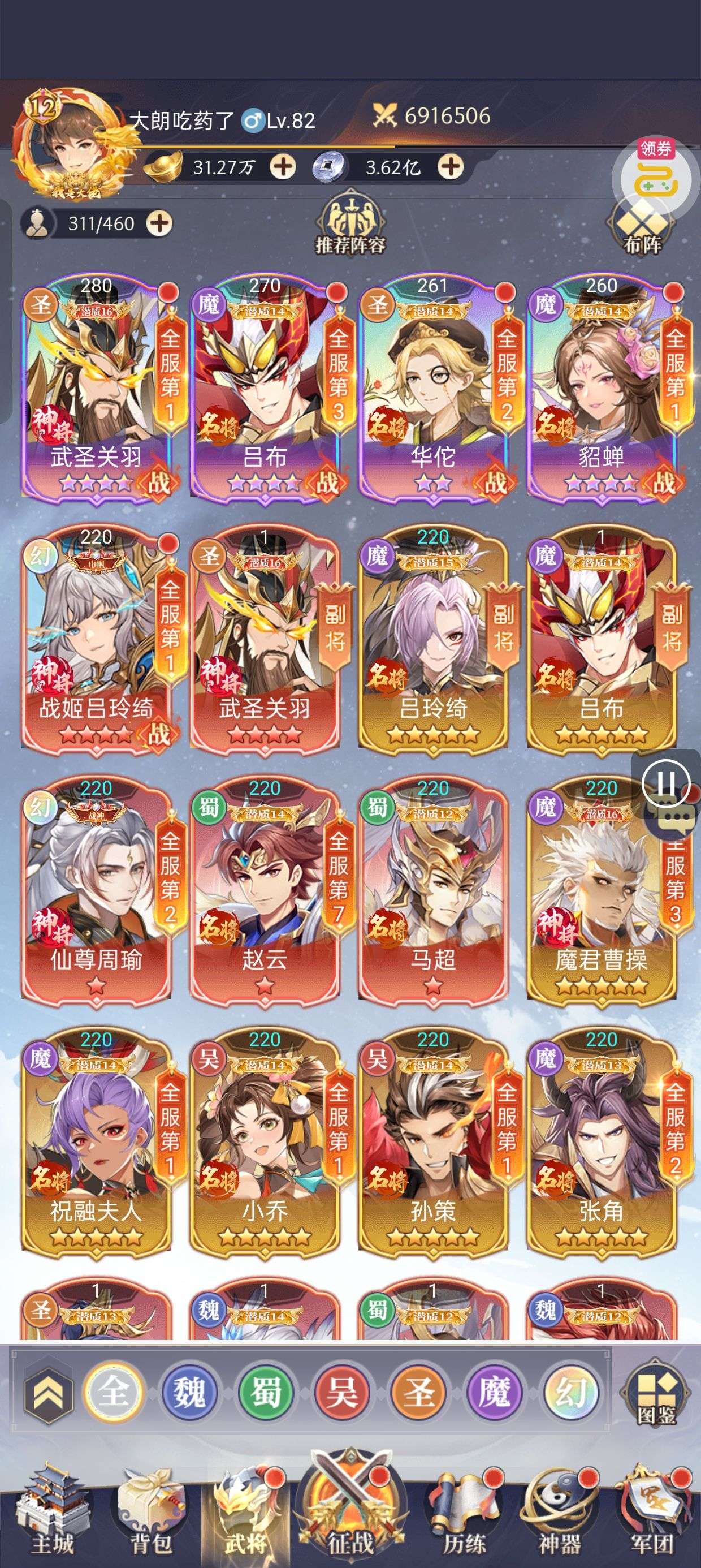701x1568 pixels.
Task: View the 仙尊周瑜 hero card
Action: coord(96,891)
